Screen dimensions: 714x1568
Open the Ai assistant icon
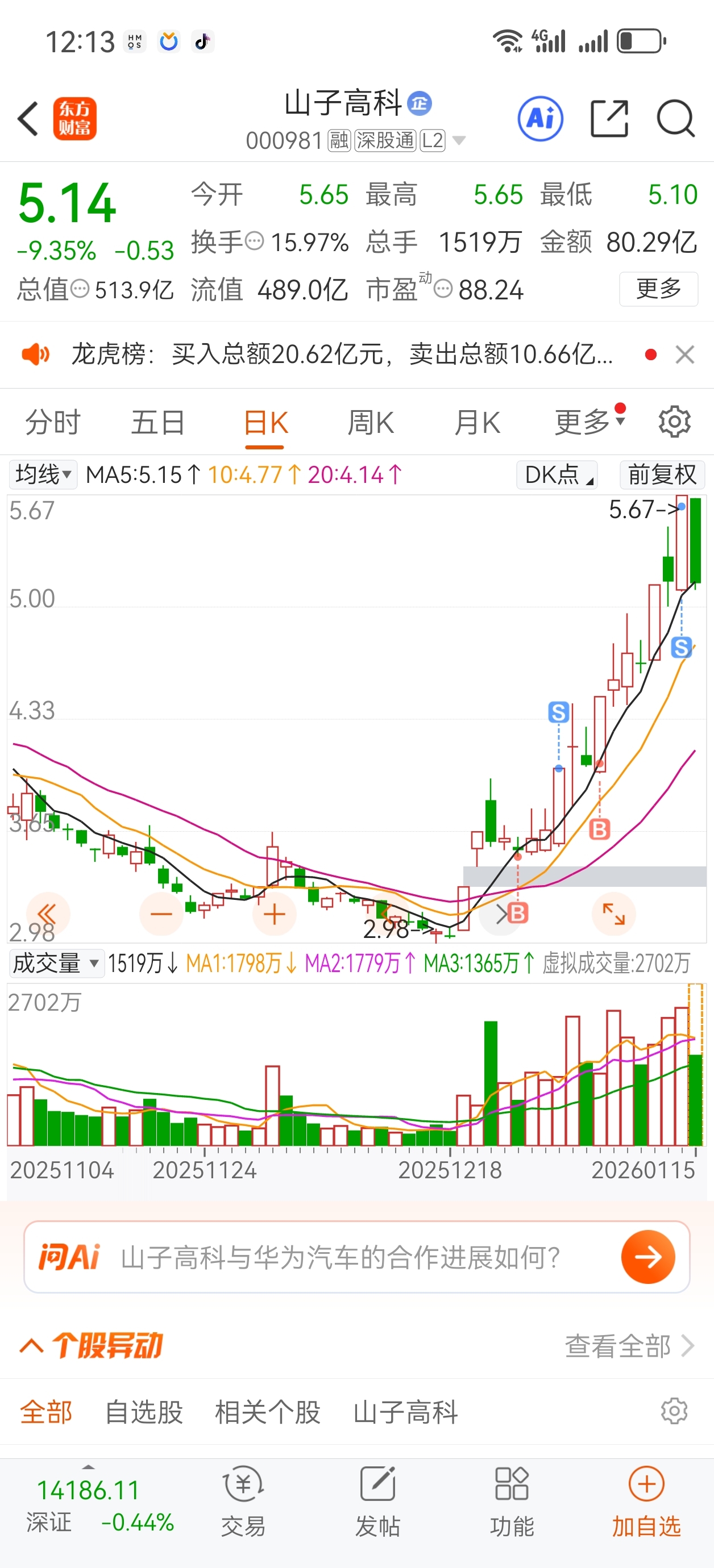click(x=540, y=118)
